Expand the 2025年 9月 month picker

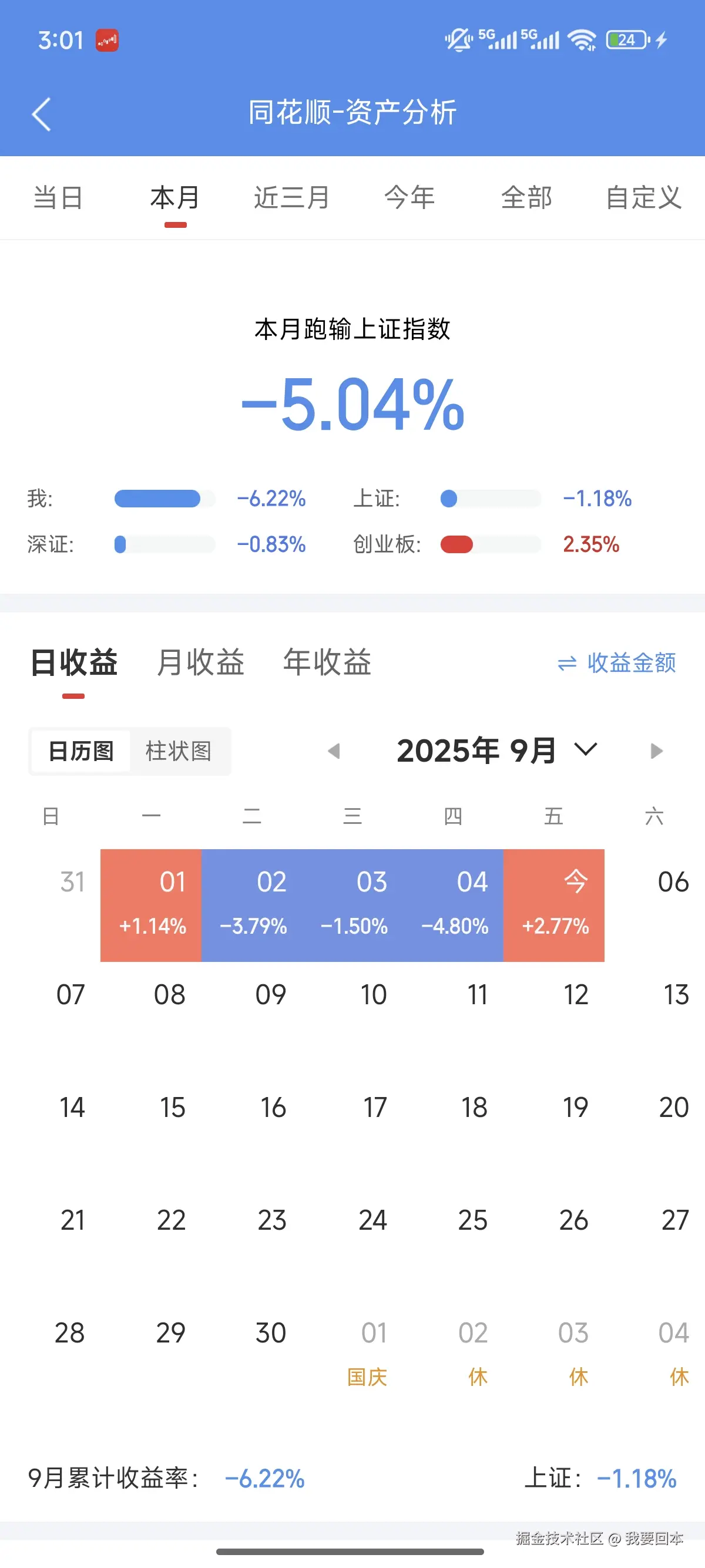pyautogui.click(x=496, y=750)
